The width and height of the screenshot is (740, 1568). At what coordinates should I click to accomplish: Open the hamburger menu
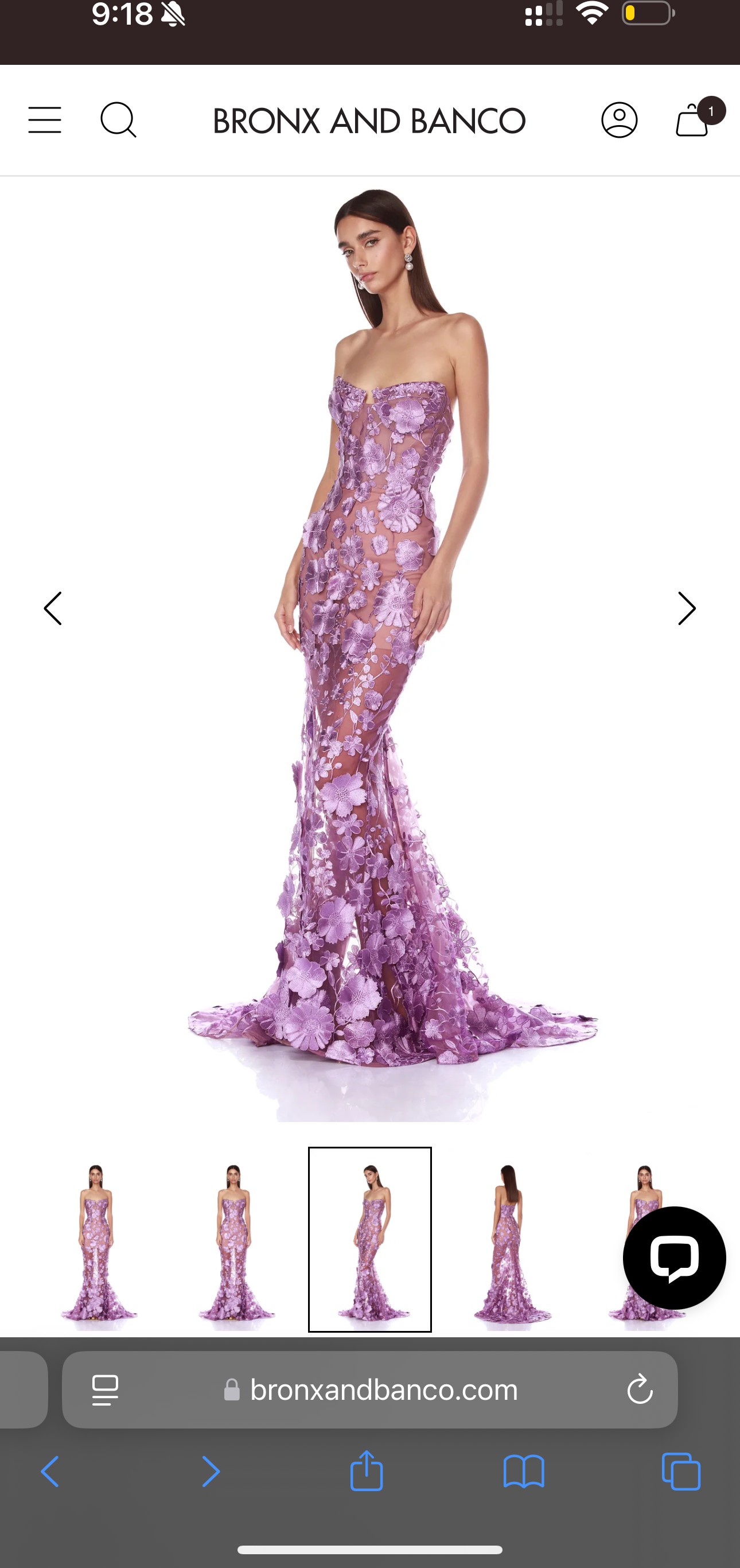pos(44,120)
